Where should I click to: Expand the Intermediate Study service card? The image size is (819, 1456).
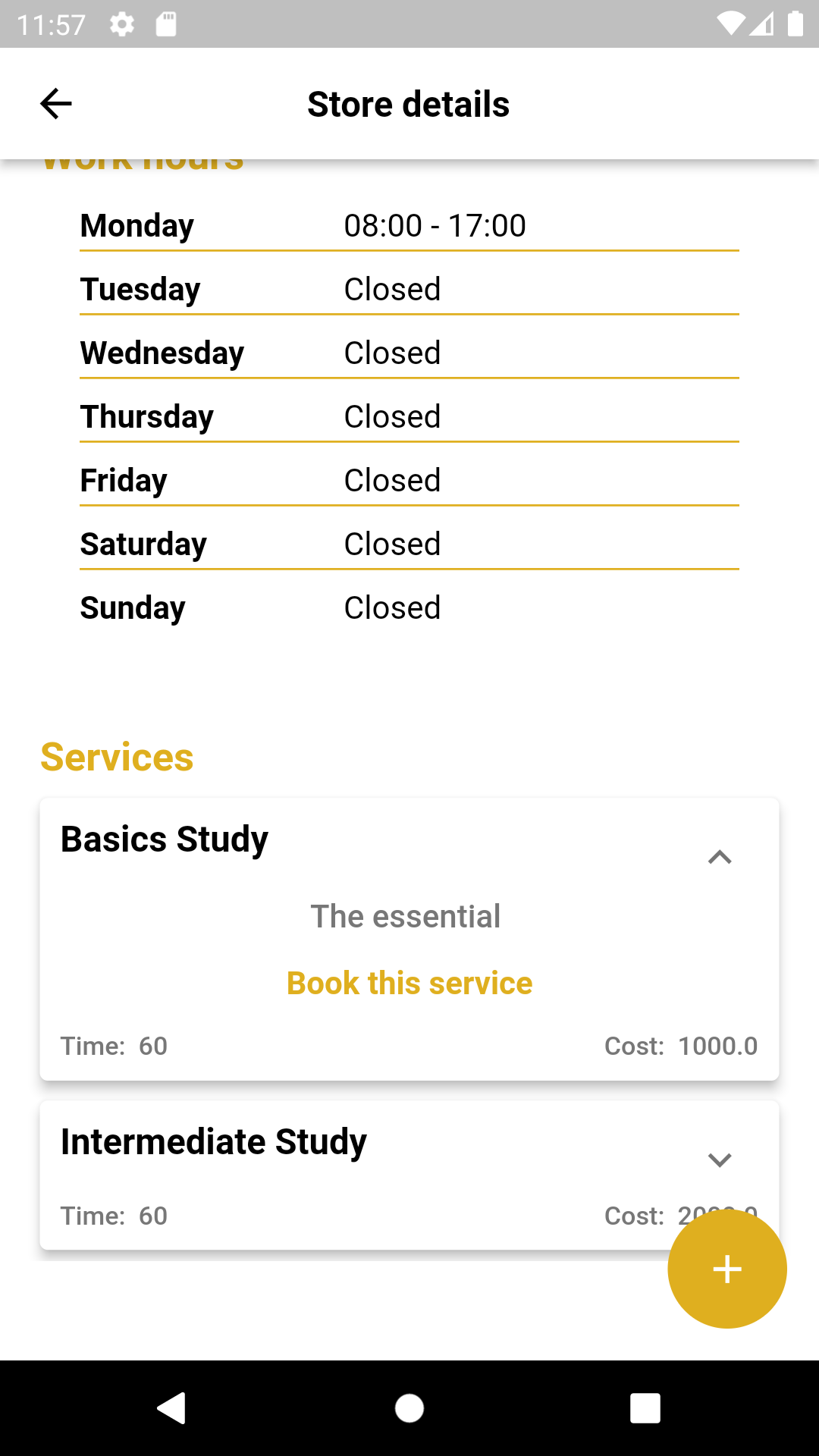point(719,1159)
